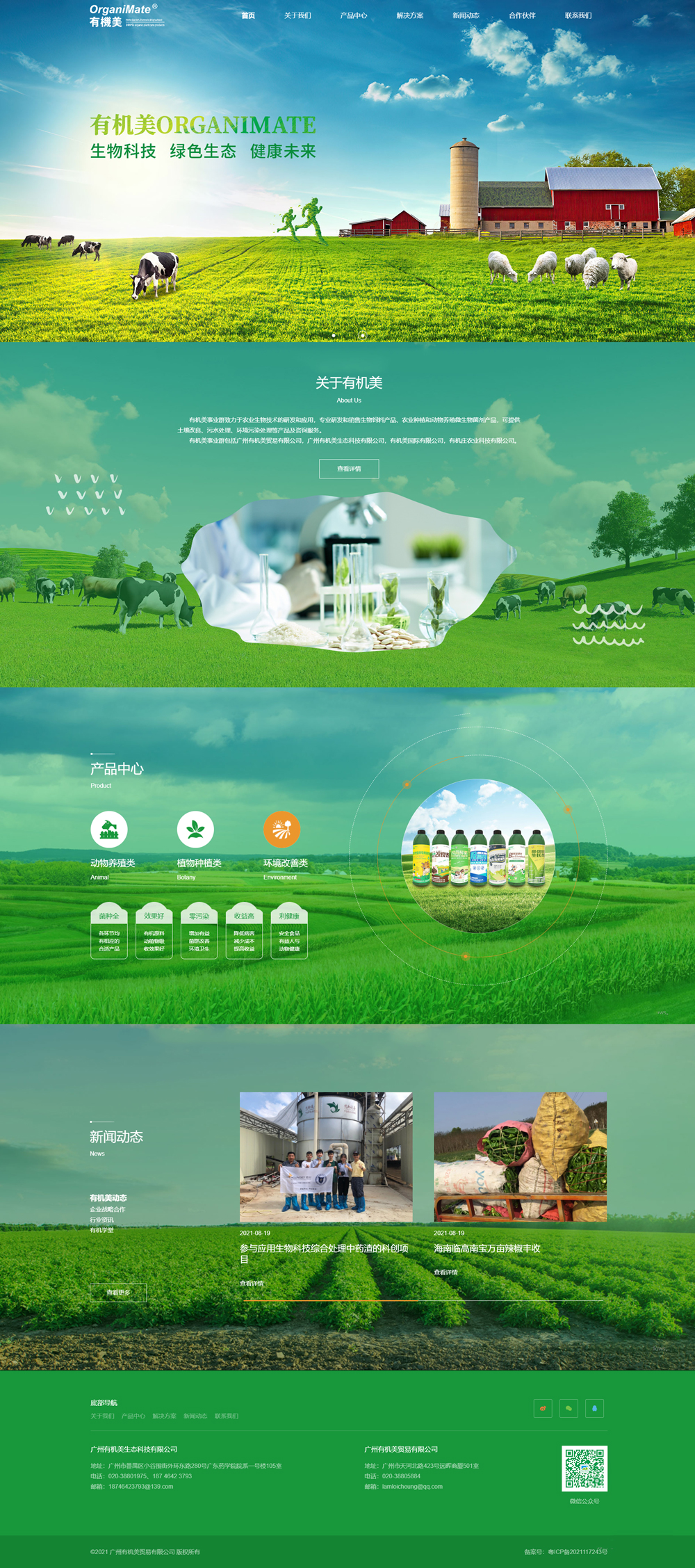The image size is (695, 1568).
Task: Open the 企业战略合作 news category
Action: (108, 1209)
